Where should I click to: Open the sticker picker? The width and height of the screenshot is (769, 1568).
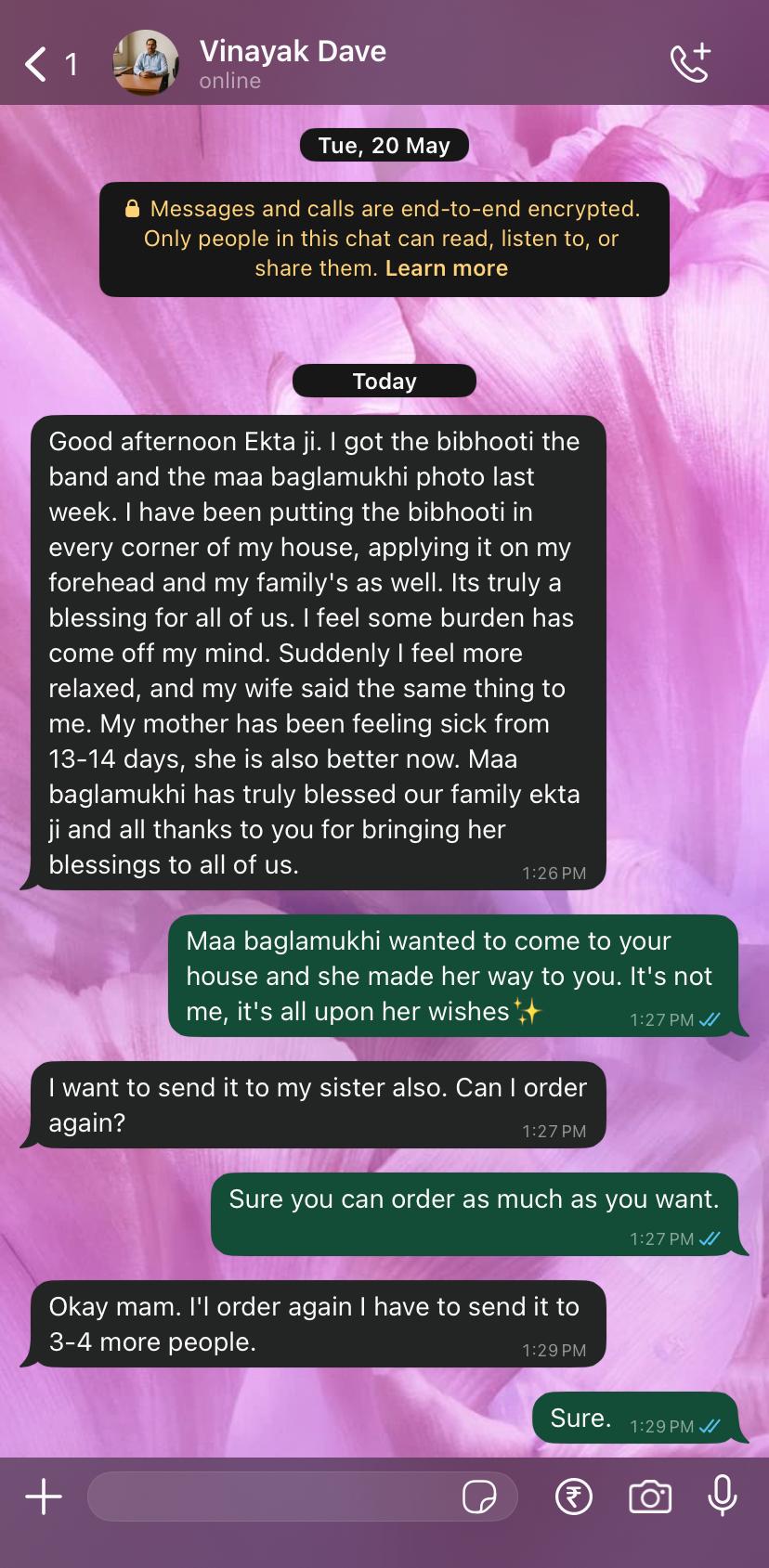coord(479,1497)
